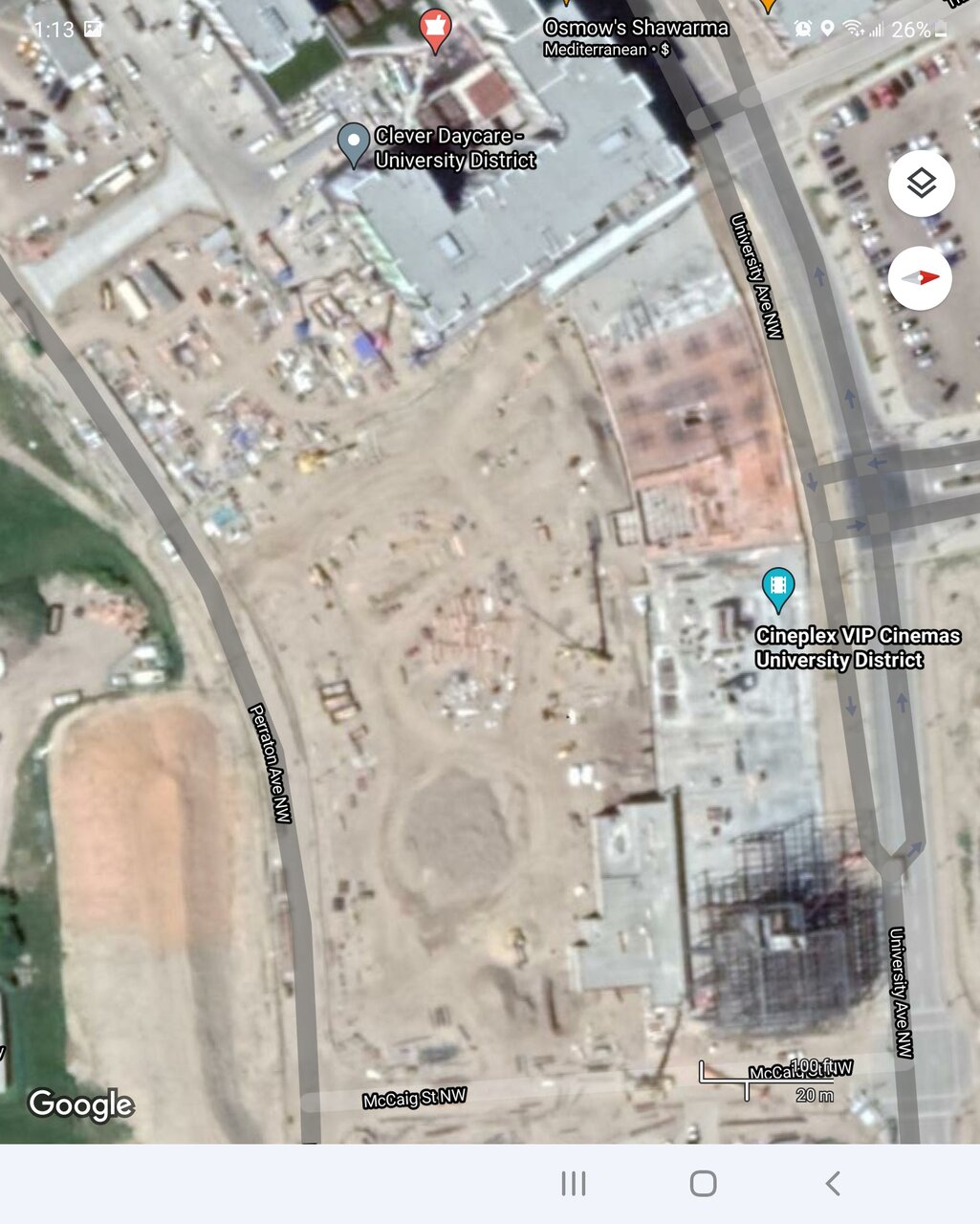Open the map layers button
Viewport: 980px width, 1224px height.
(921, 183)
